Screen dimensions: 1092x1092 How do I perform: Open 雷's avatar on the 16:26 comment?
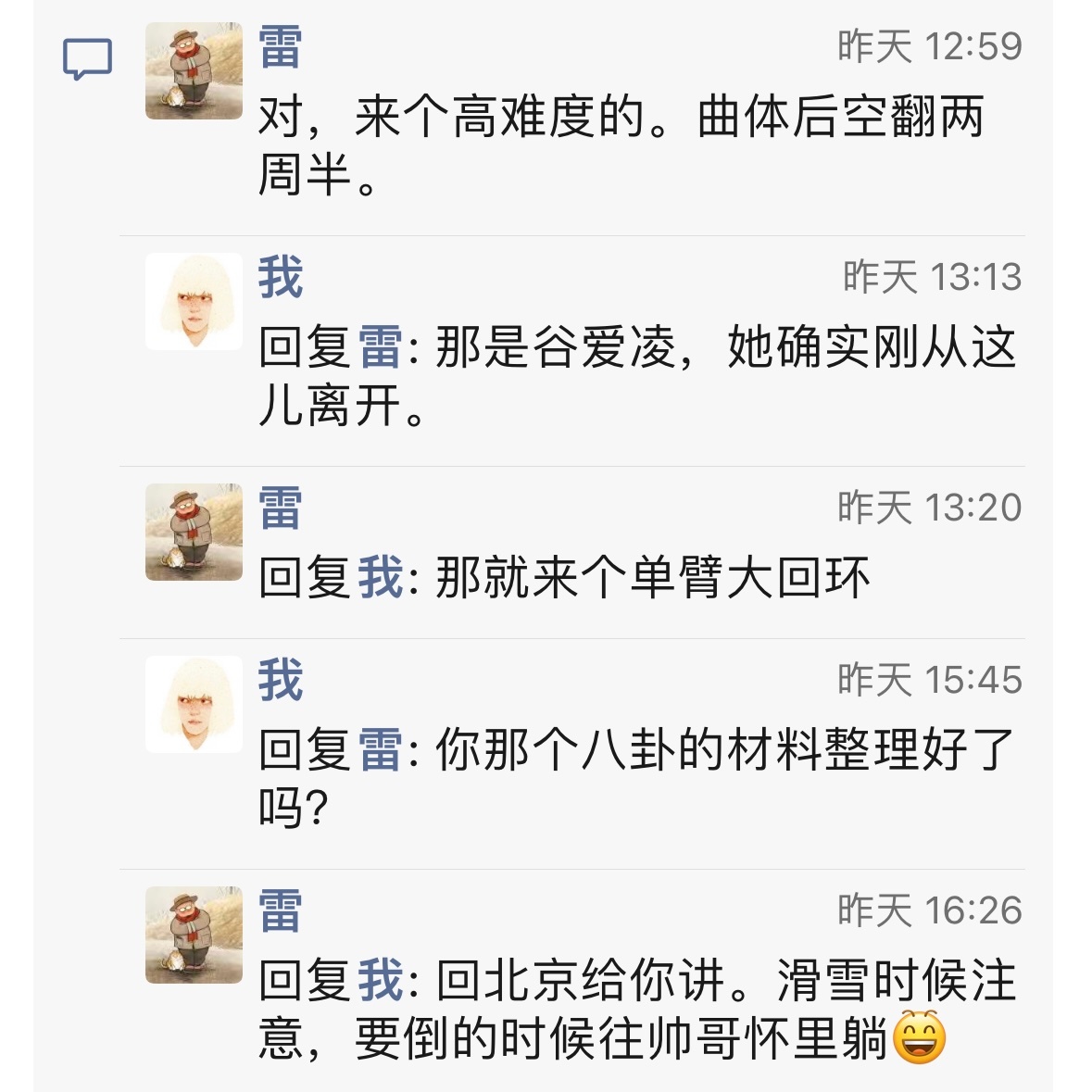point(194,935)
